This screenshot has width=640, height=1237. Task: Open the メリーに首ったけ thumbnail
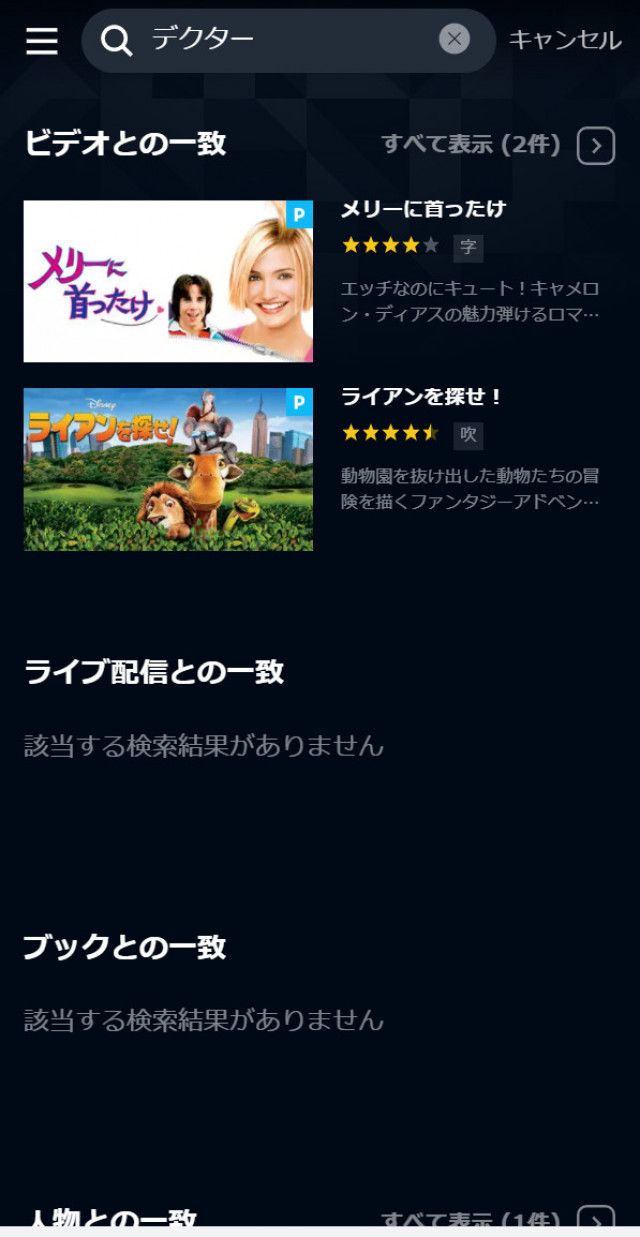(168, 281)
